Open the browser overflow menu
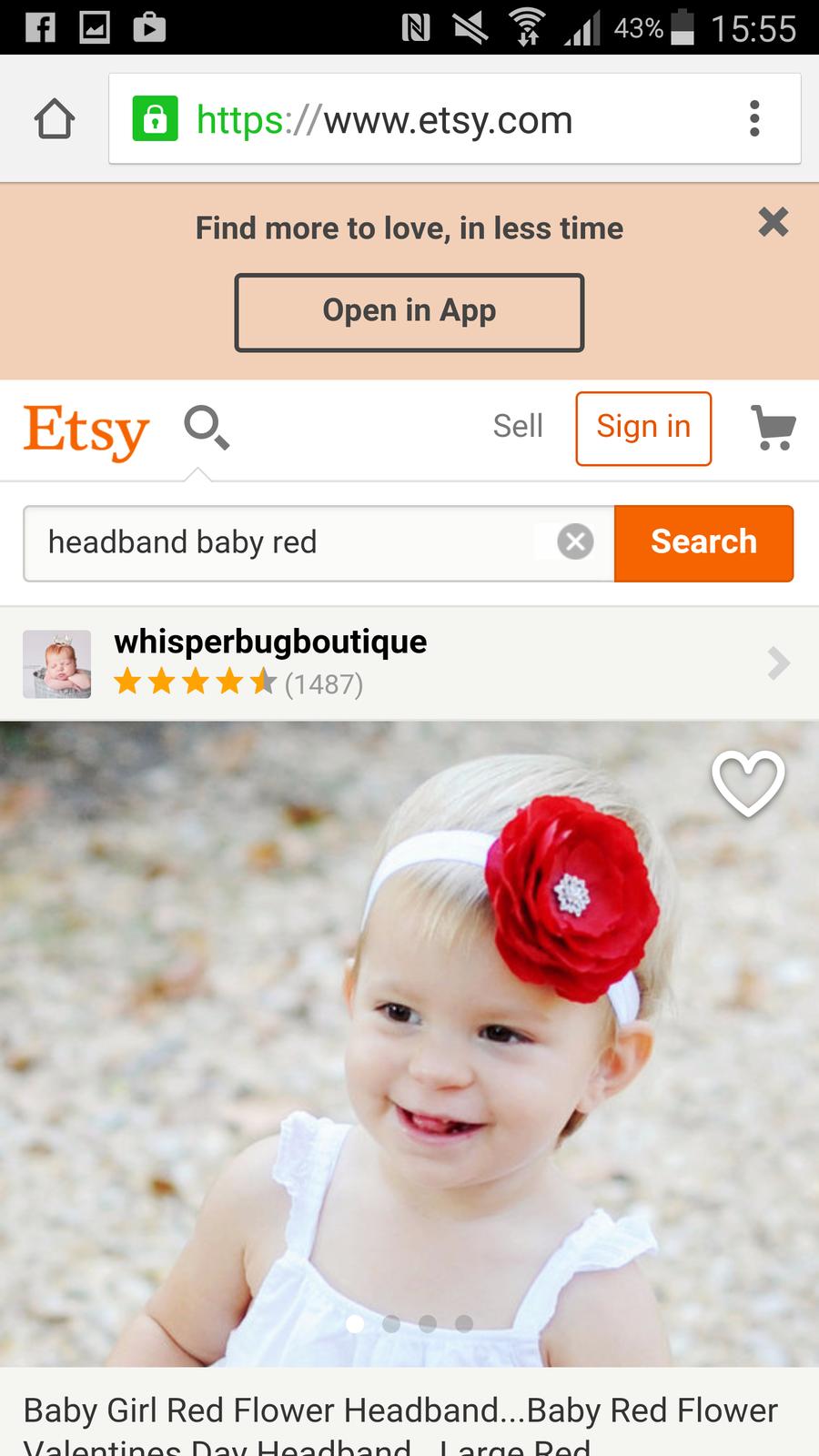819x1456 pixels. coord(753,119)
